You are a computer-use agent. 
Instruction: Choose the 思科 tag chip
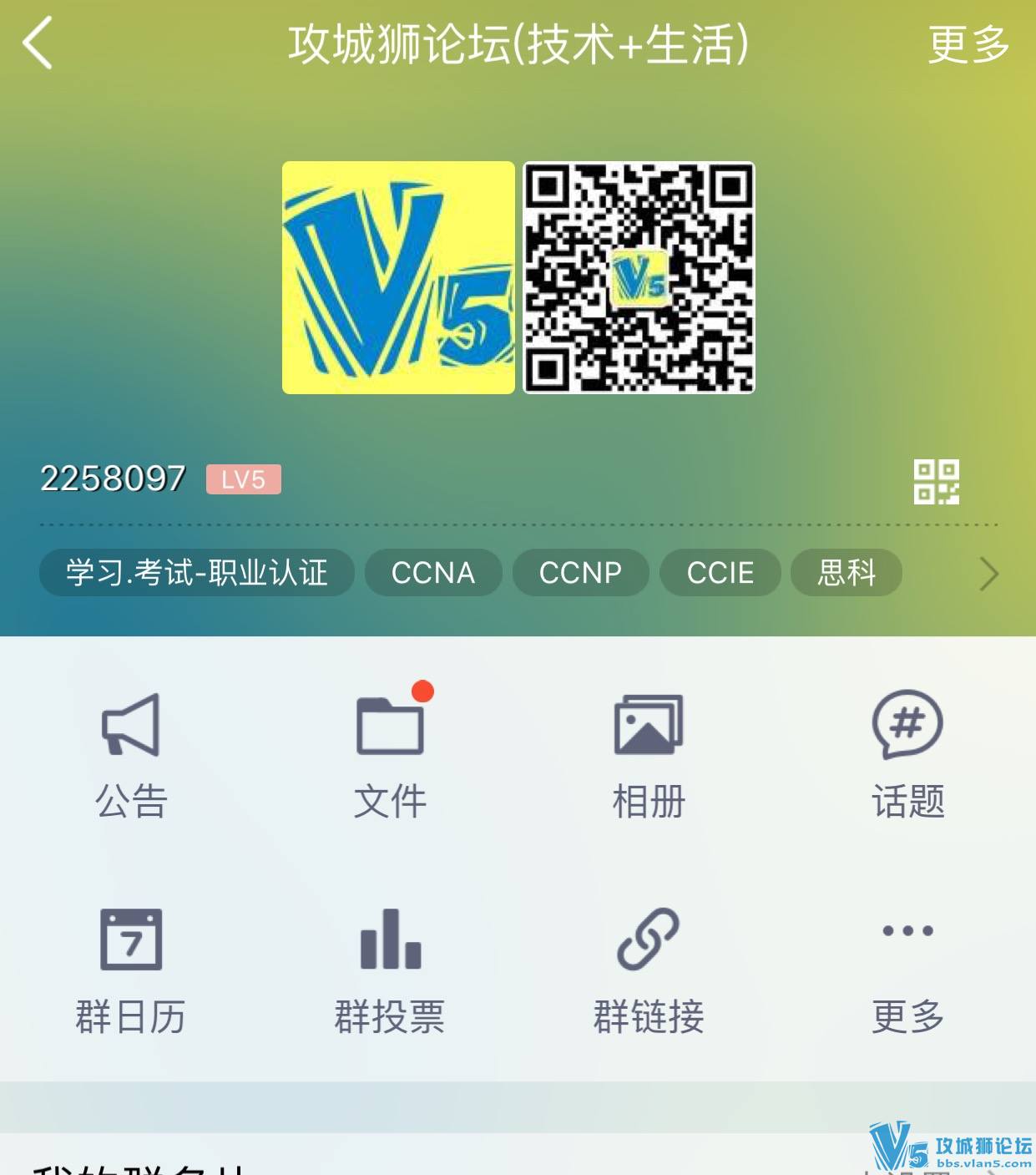pyautogui.click(x=846, y=573)
